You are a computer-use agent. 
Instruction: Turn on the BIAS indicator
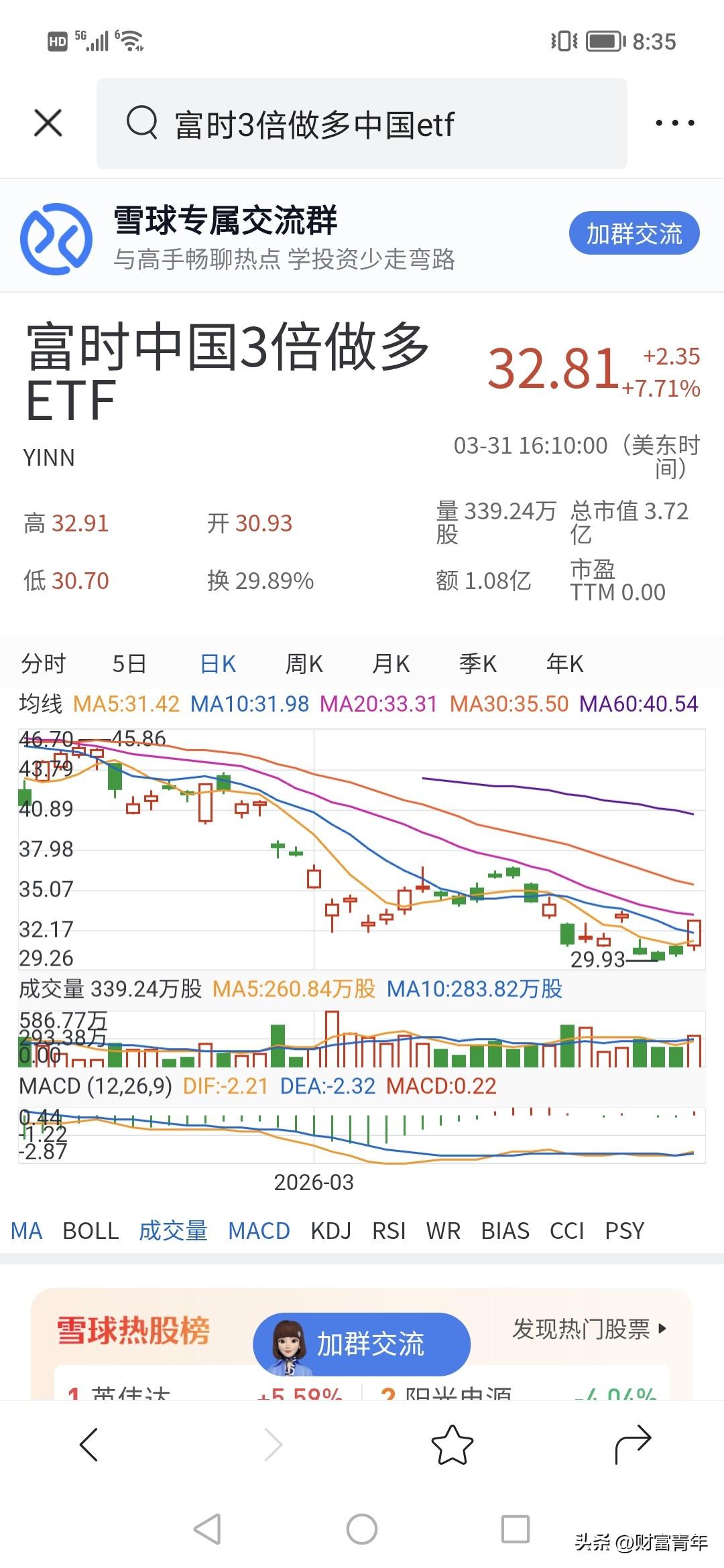click(505, 1231)
